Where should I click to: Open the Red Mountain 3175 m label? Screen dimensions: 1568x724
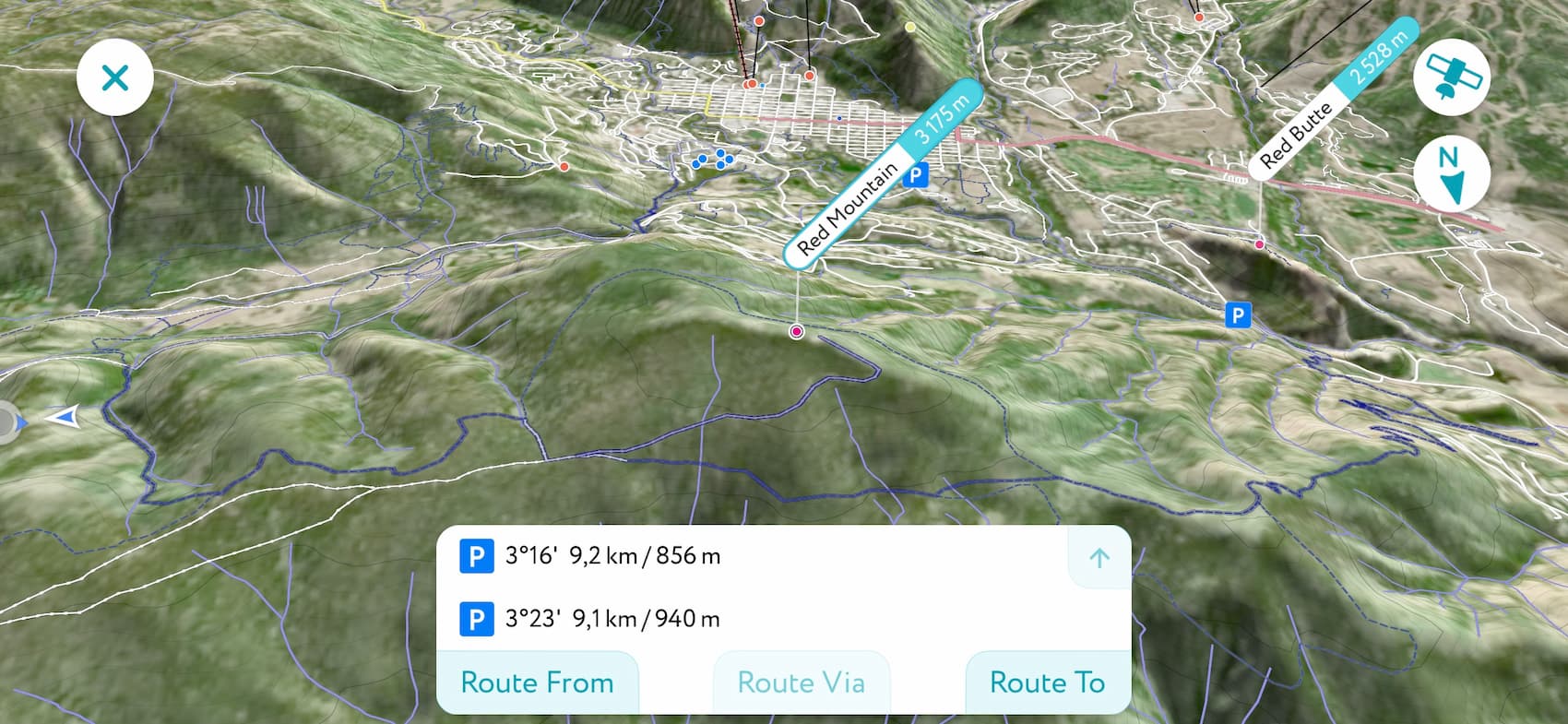pyautogui.click(x=881, y=175)
